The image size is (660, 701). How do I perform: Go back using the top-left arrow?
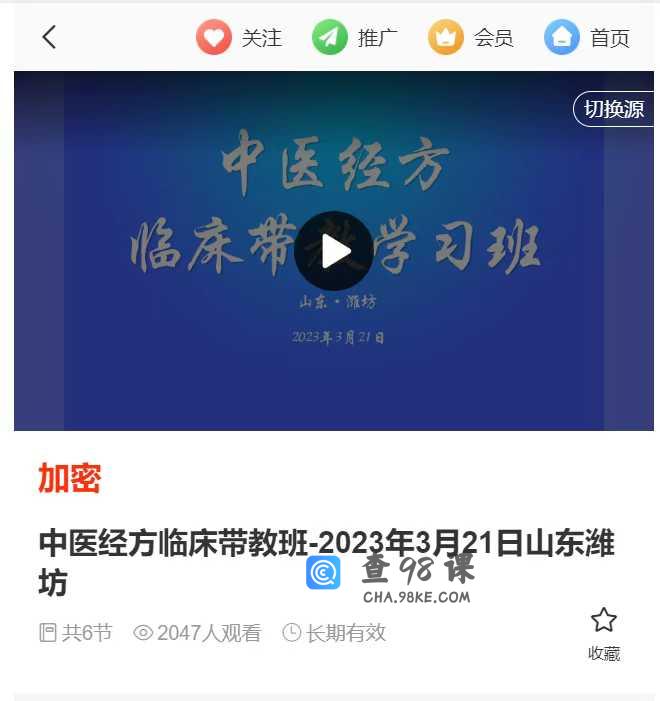tap(49, 38)
